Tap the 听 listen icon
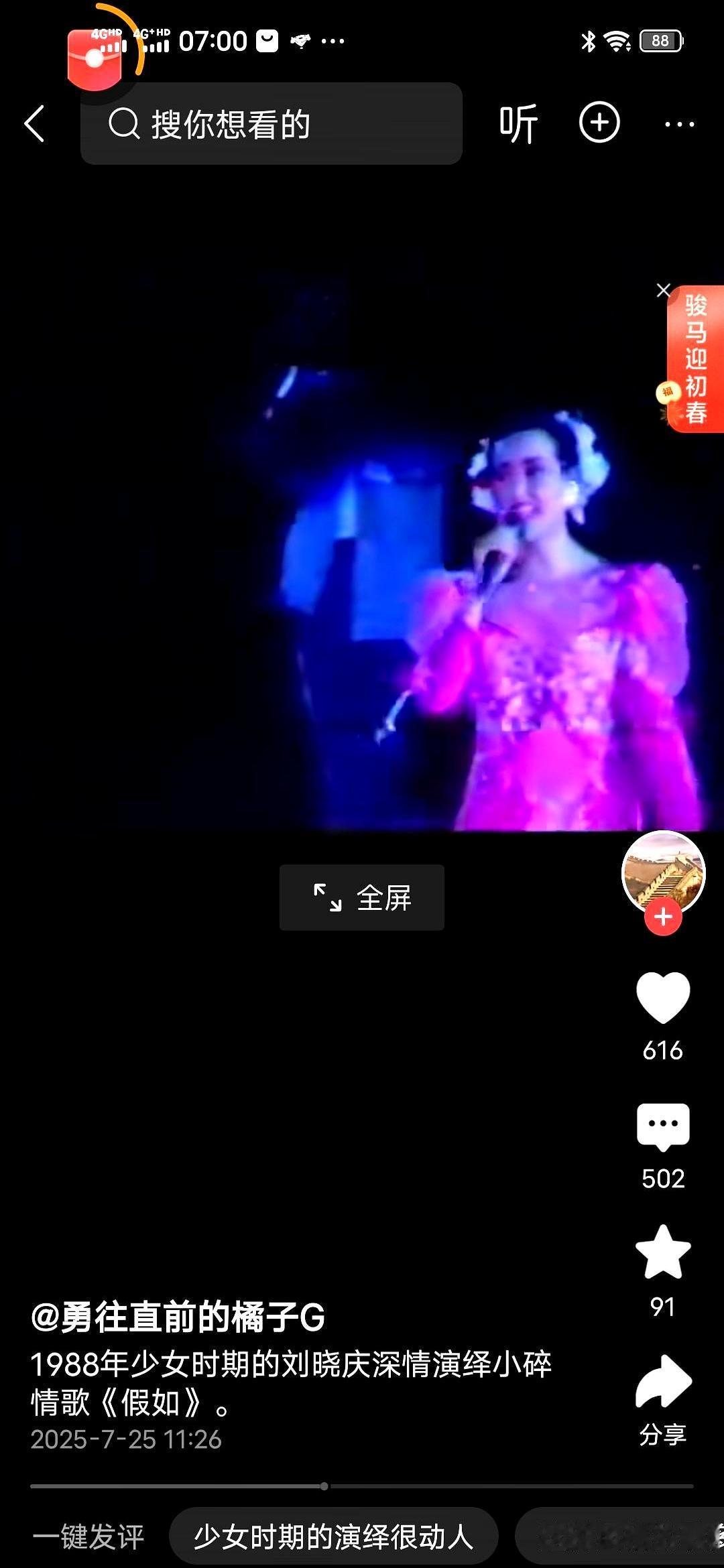The image size is (724, 1568). pos(518,124)
